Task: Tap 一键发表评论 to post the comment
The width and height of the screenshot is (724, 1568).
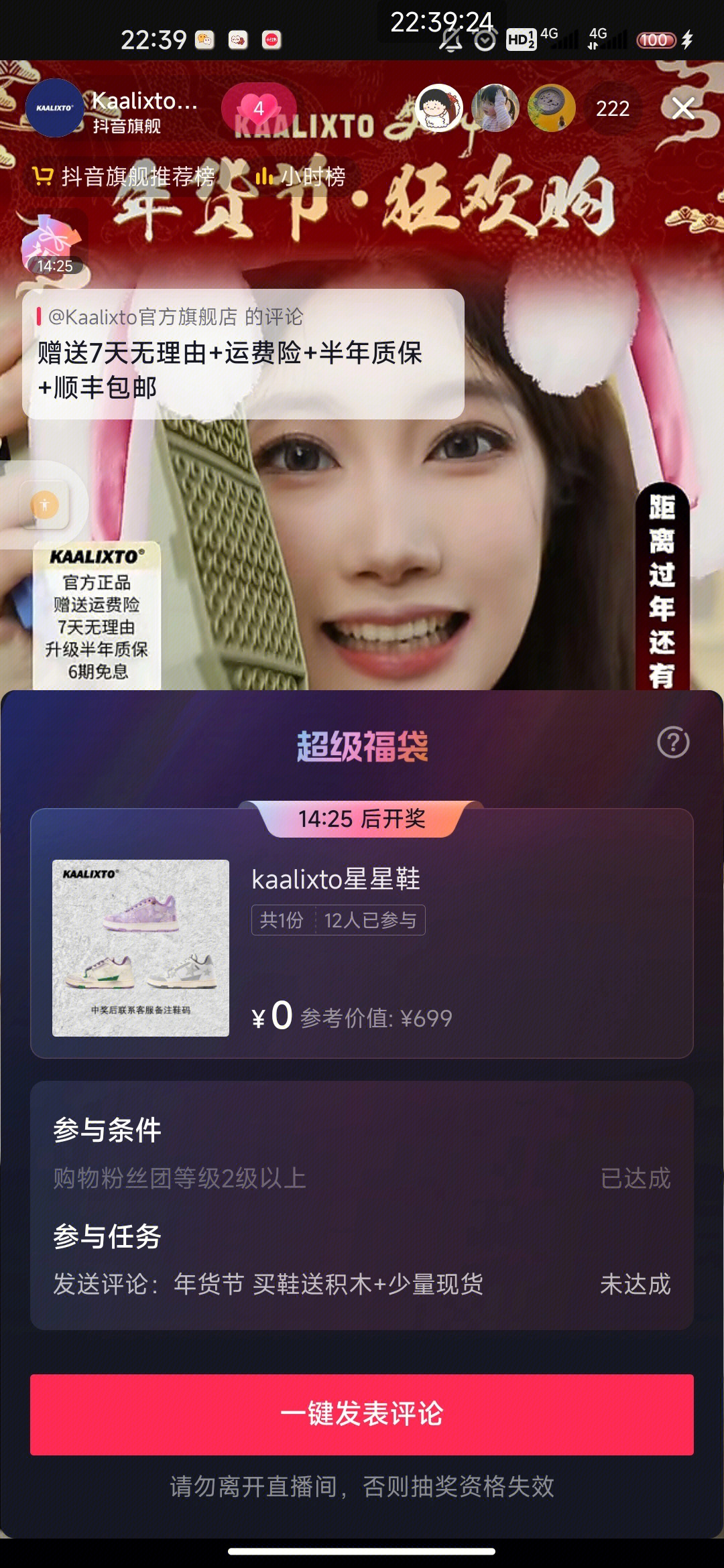Action: tap(362, 1414)
